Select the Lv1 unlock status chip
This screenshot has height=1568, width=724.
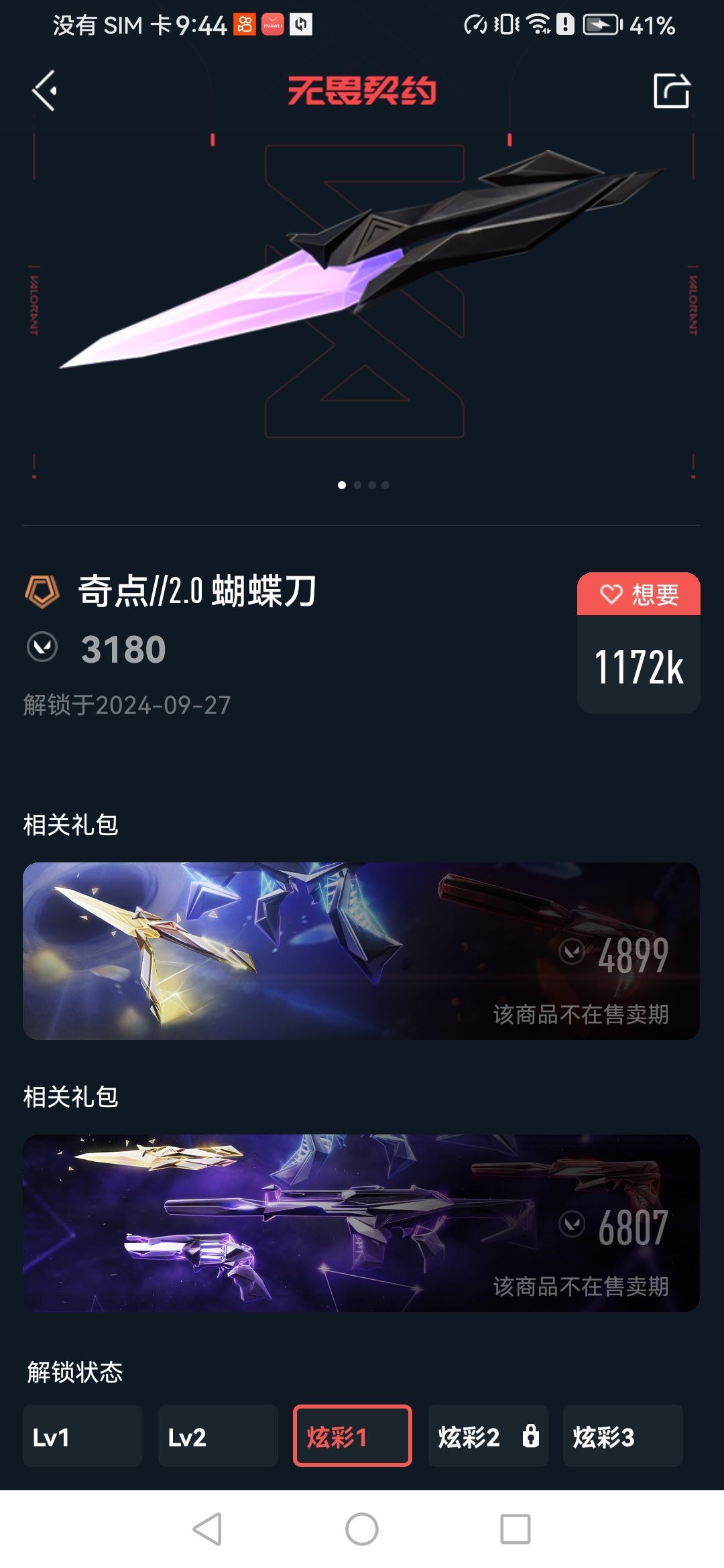[x=82, y=1436]
